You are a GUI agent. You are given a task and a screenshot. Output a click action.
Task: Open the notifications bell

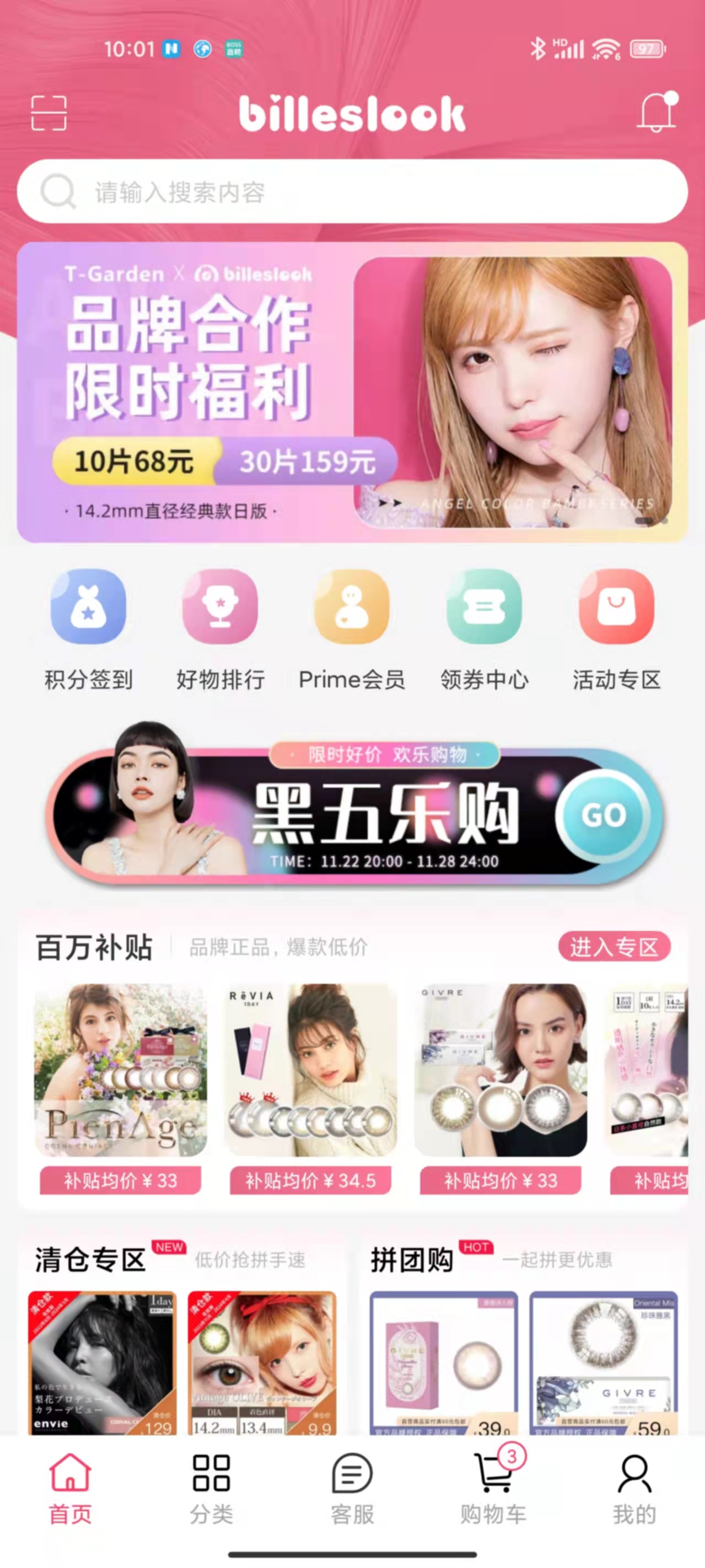coord(656,112)
